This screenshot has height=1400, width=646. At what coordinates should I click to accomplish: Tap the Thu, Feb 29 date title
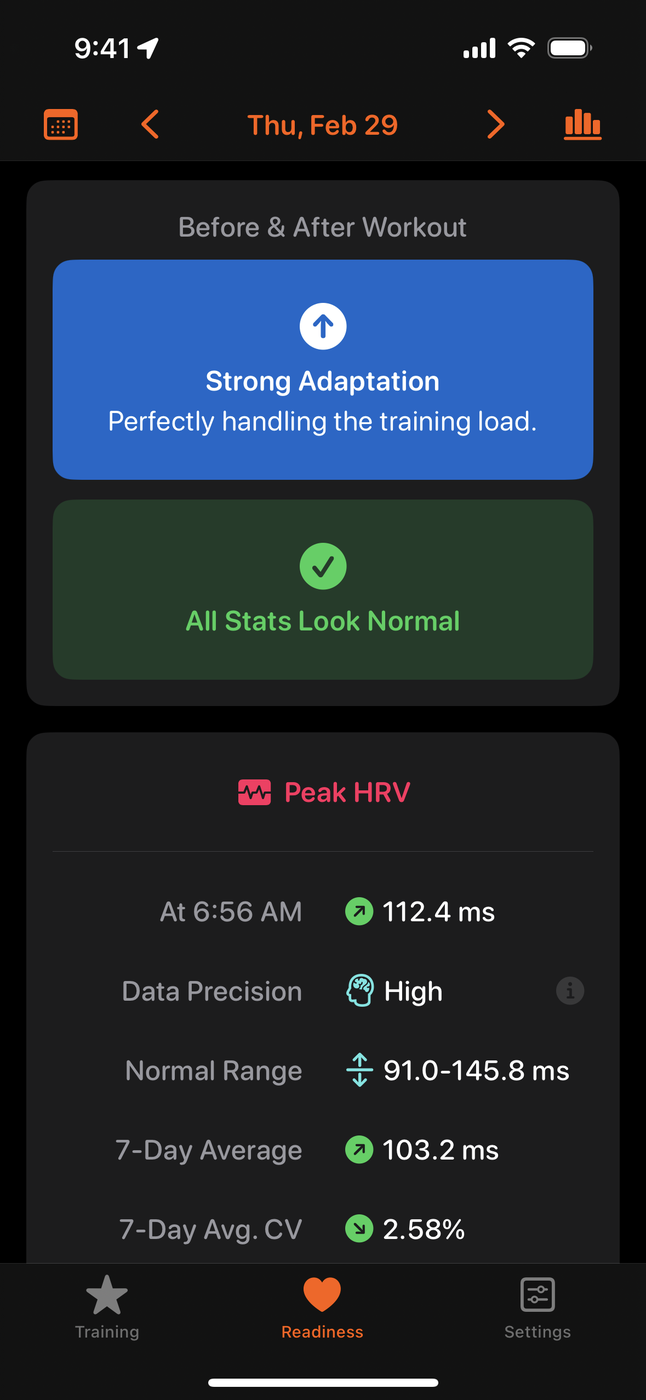[322, 125]
